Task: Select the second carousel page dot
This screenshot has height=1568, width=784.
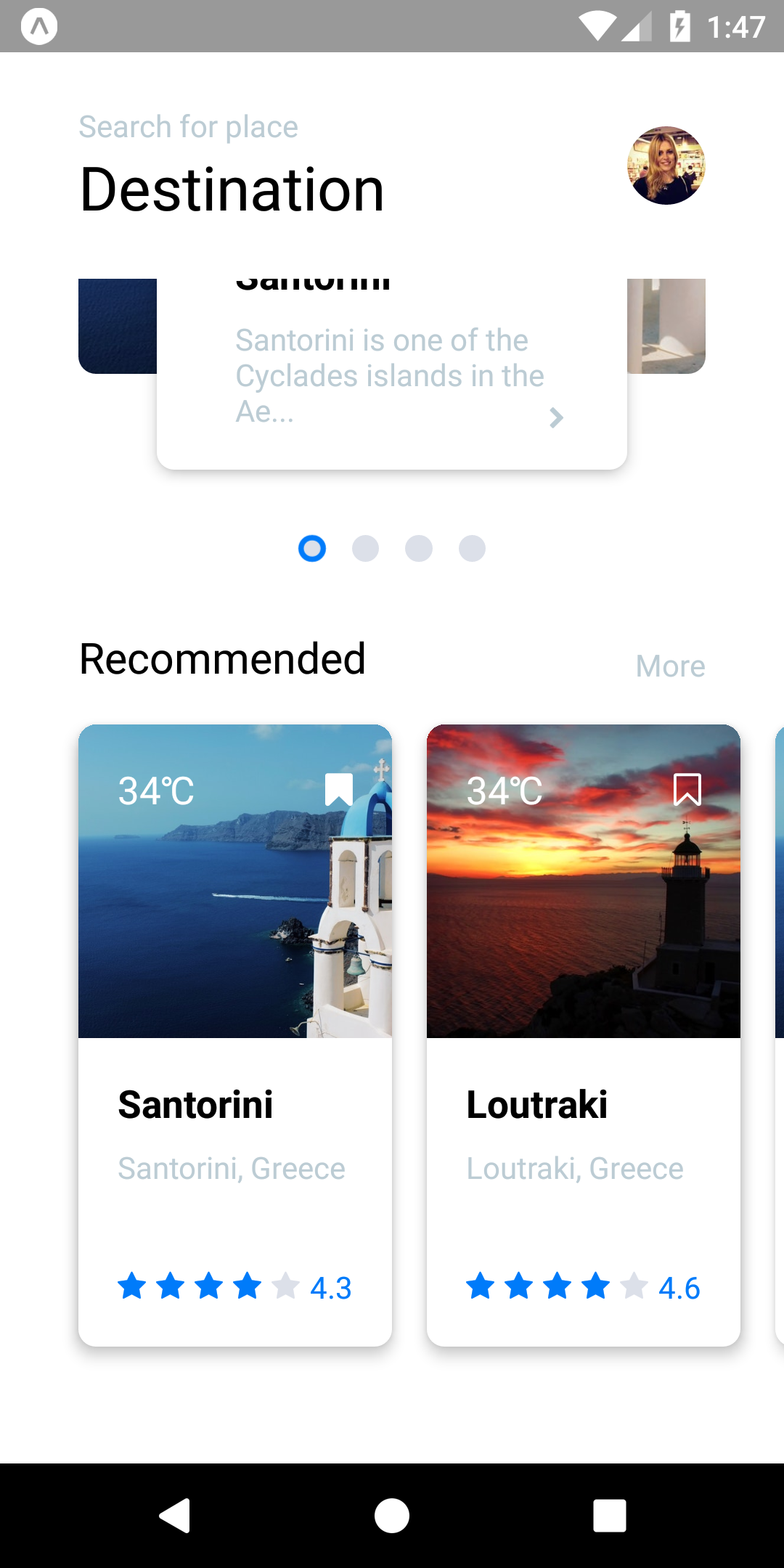Action: [x=365, y=549]
